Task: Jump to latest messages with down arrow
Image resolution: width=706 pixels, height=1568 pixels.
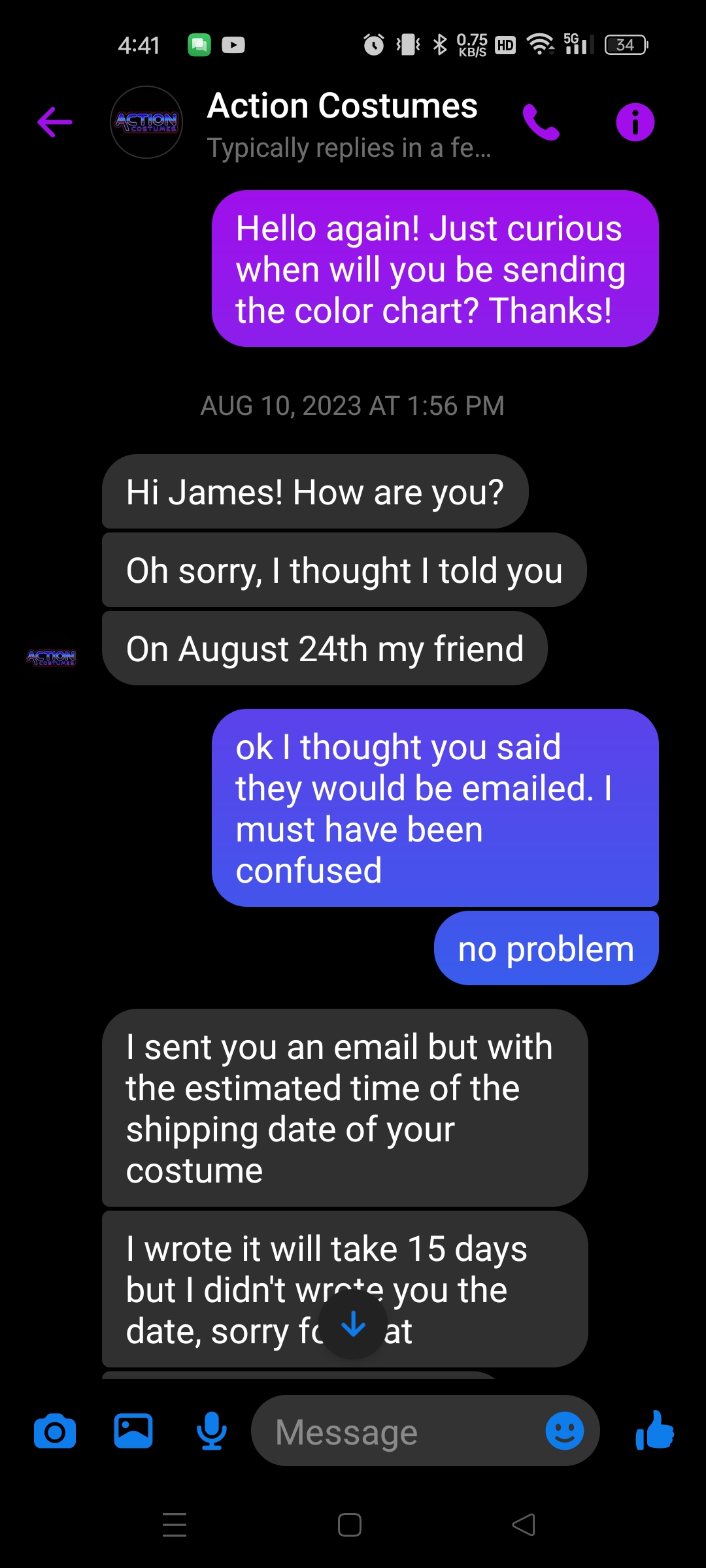Action: click(354, 1325)
